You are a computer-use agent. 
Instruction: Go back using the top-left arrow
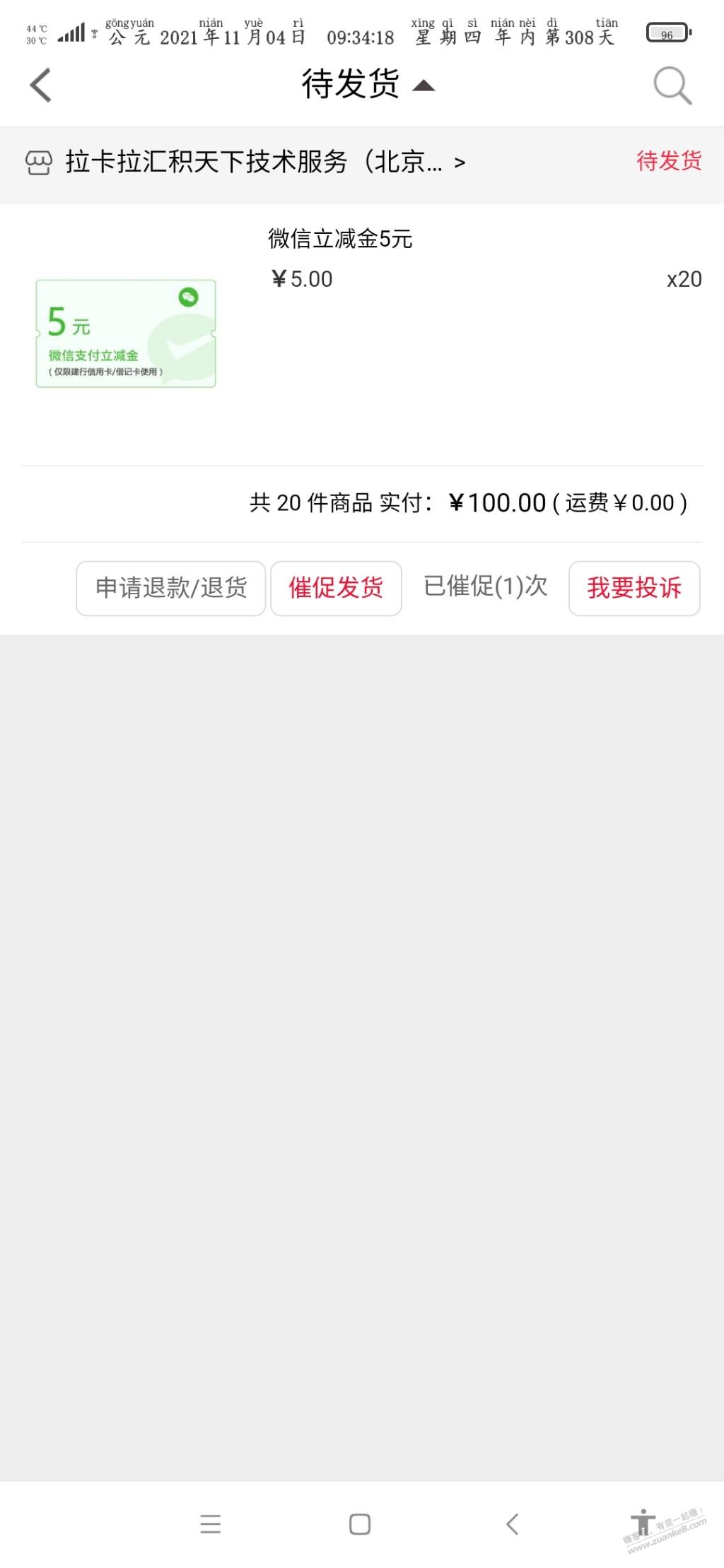click(41, 86)
